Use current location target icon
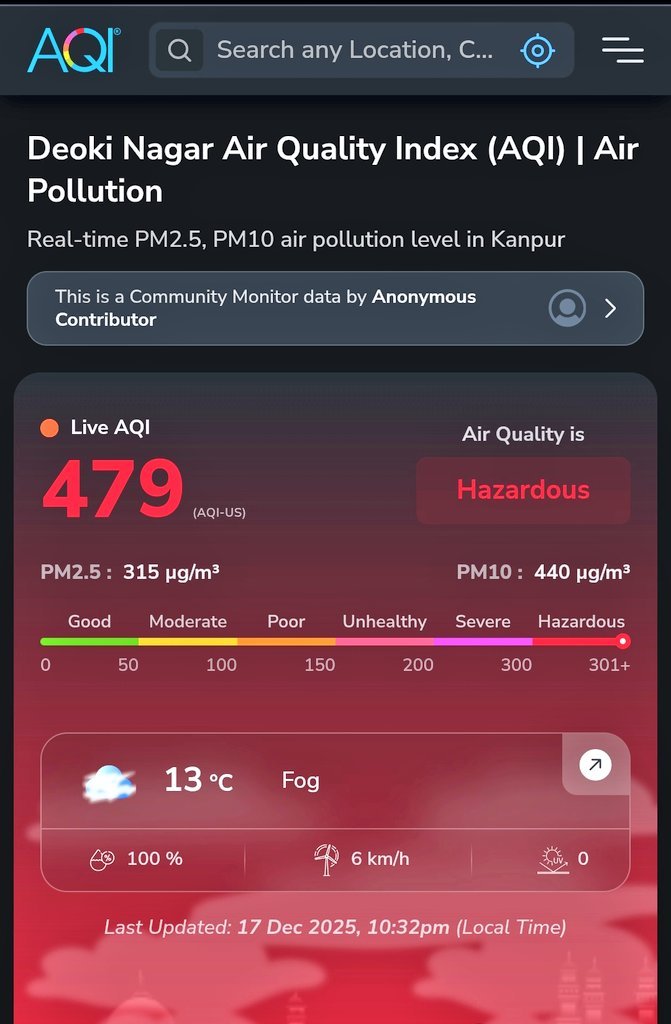The height and width of the screenshot is (1024, 671). pos(538,50)
